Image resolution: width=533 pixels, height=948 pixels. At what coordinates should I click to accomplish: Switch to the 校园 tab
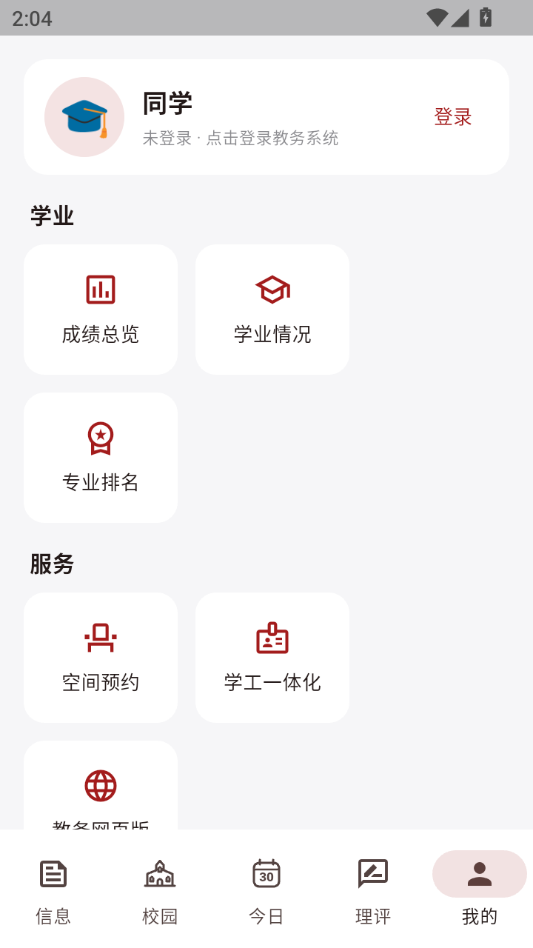160,892
